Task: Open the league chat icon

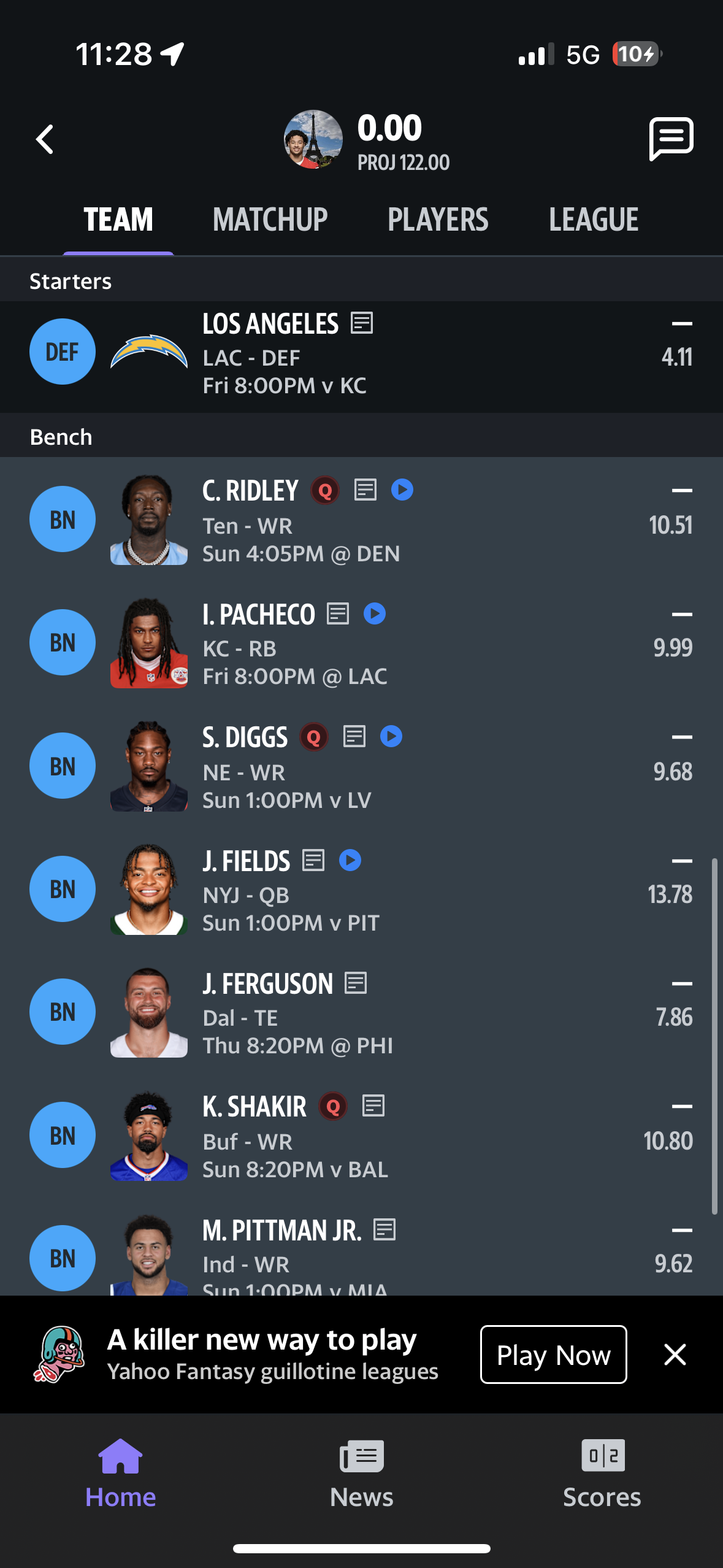Action: pos(671,139)
